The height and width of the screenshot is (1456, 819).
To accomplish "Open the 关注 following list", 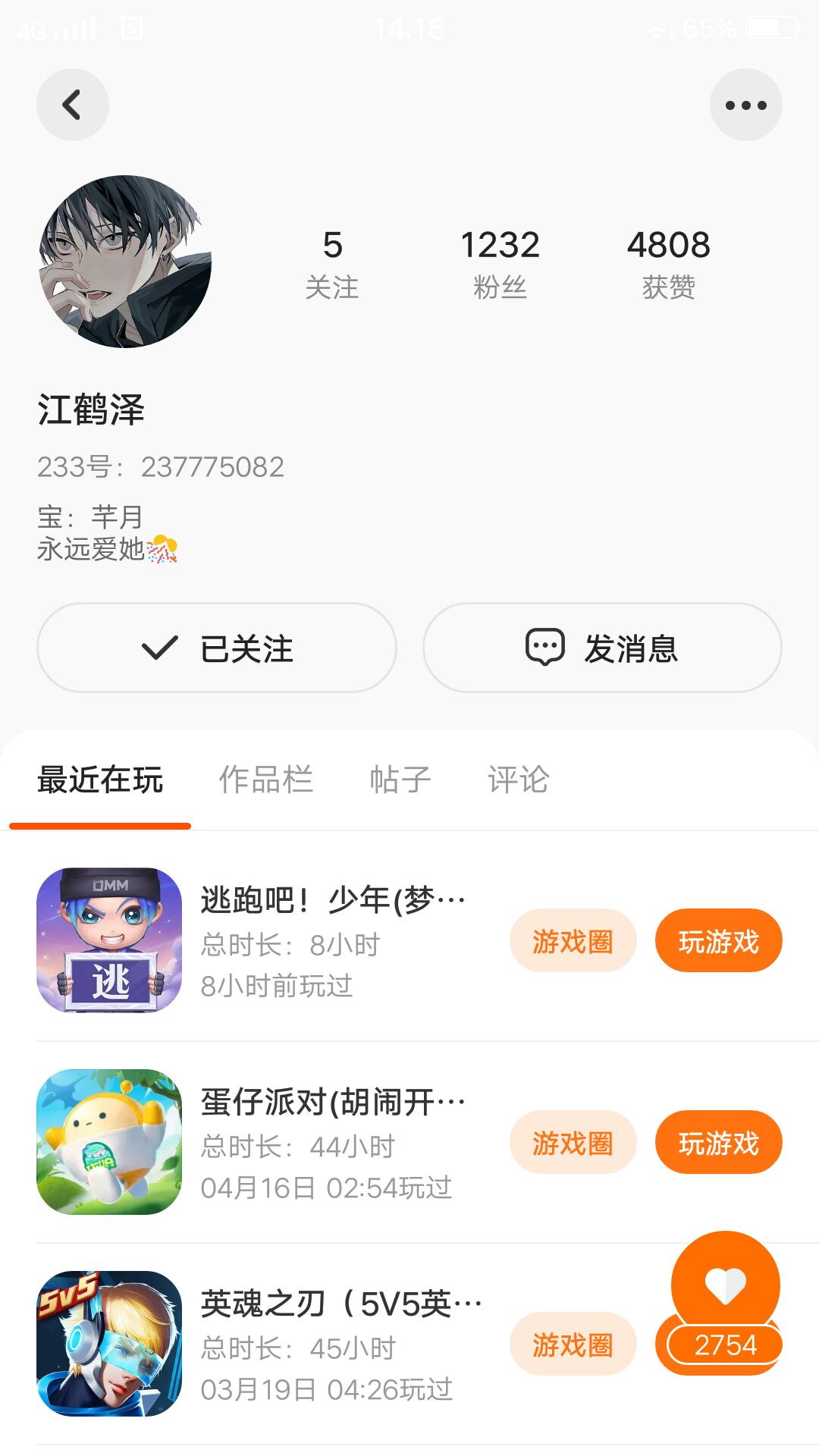I will [x=332, y=263].
